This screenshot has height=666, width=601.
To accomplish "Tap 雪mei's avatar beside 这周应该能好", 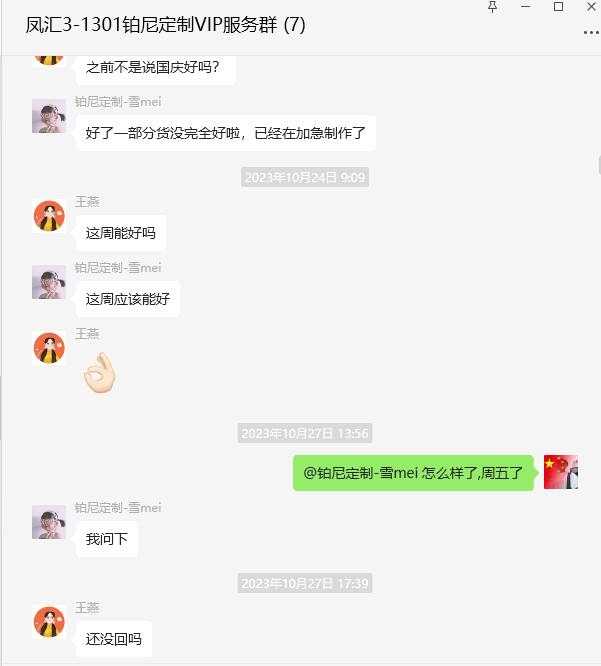I will click(x=49, y=282).
